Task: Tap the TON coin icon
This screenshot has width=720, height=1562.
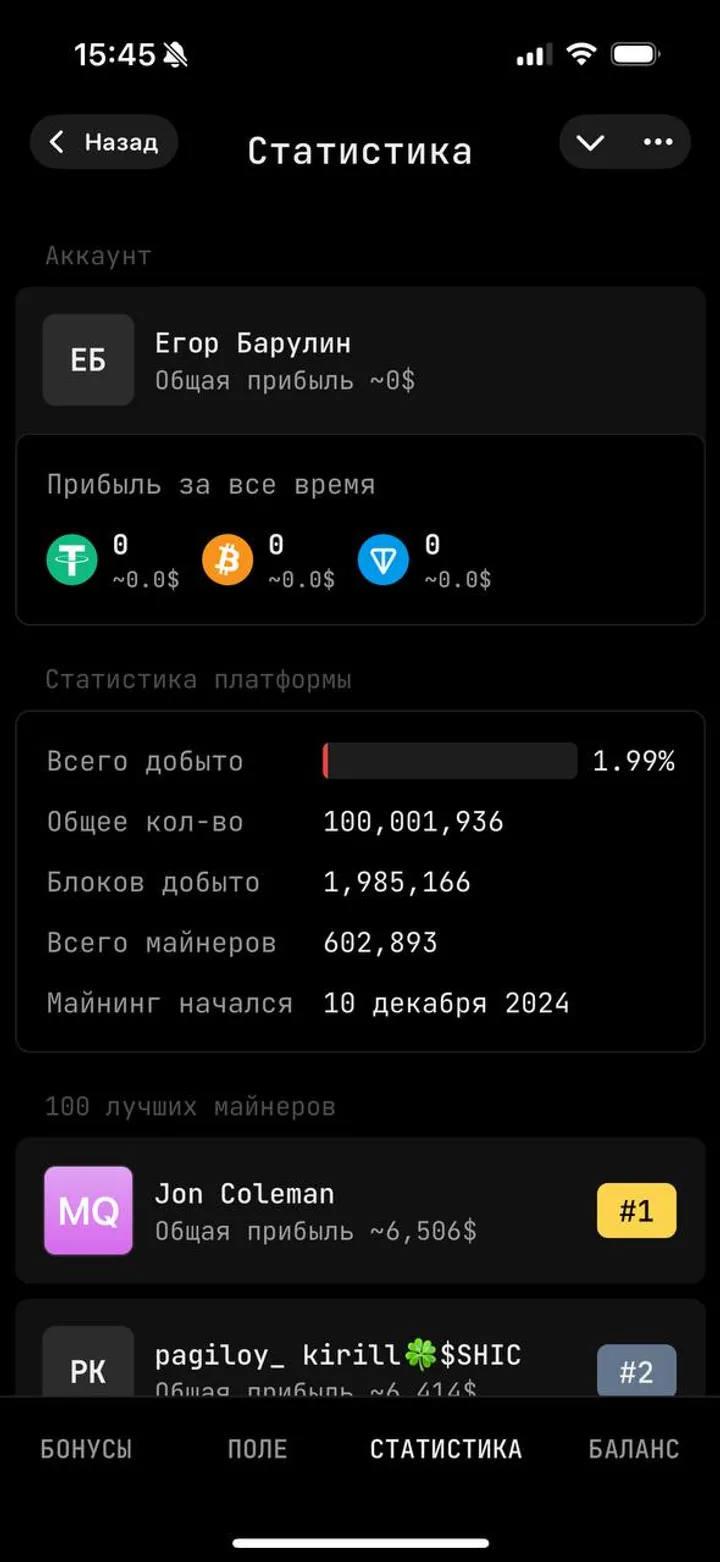Action: [x=385, y=558]
